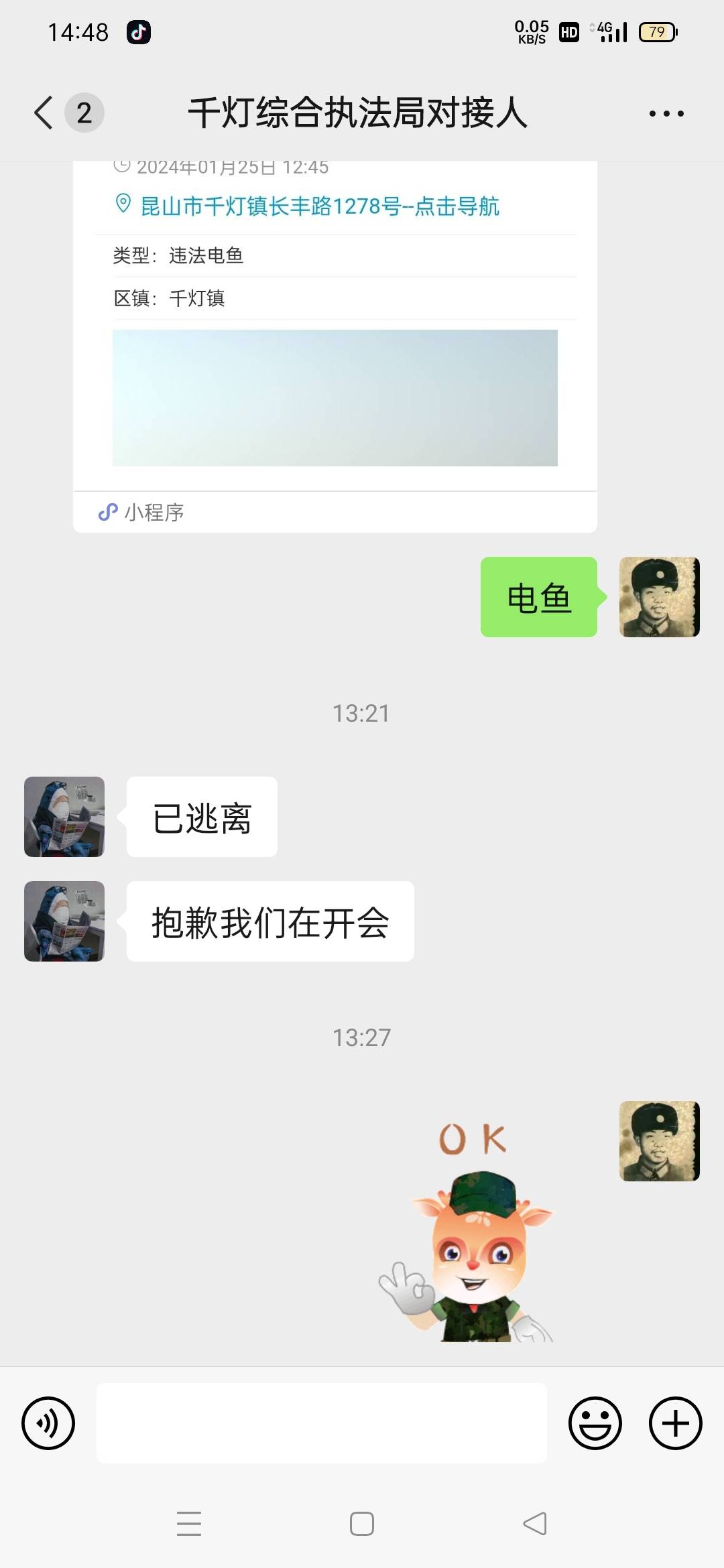Open the emoji sticker panel
Image resolution: width=724 pixels, height=1568 pixels.
595,1423
